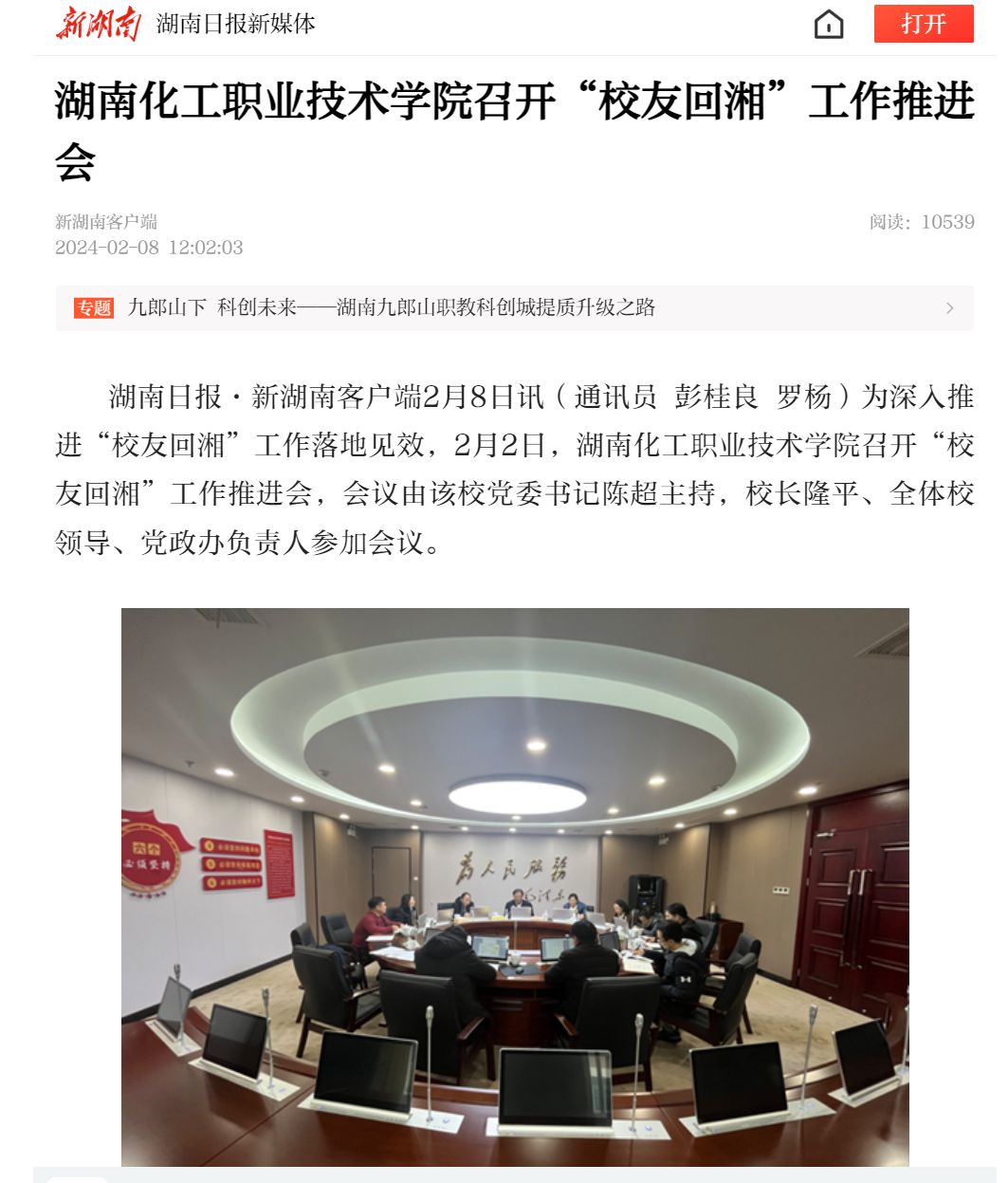Tap the red 打开 button
The height and width of the screenshot is (1183, 1008).
coord(923,24)
